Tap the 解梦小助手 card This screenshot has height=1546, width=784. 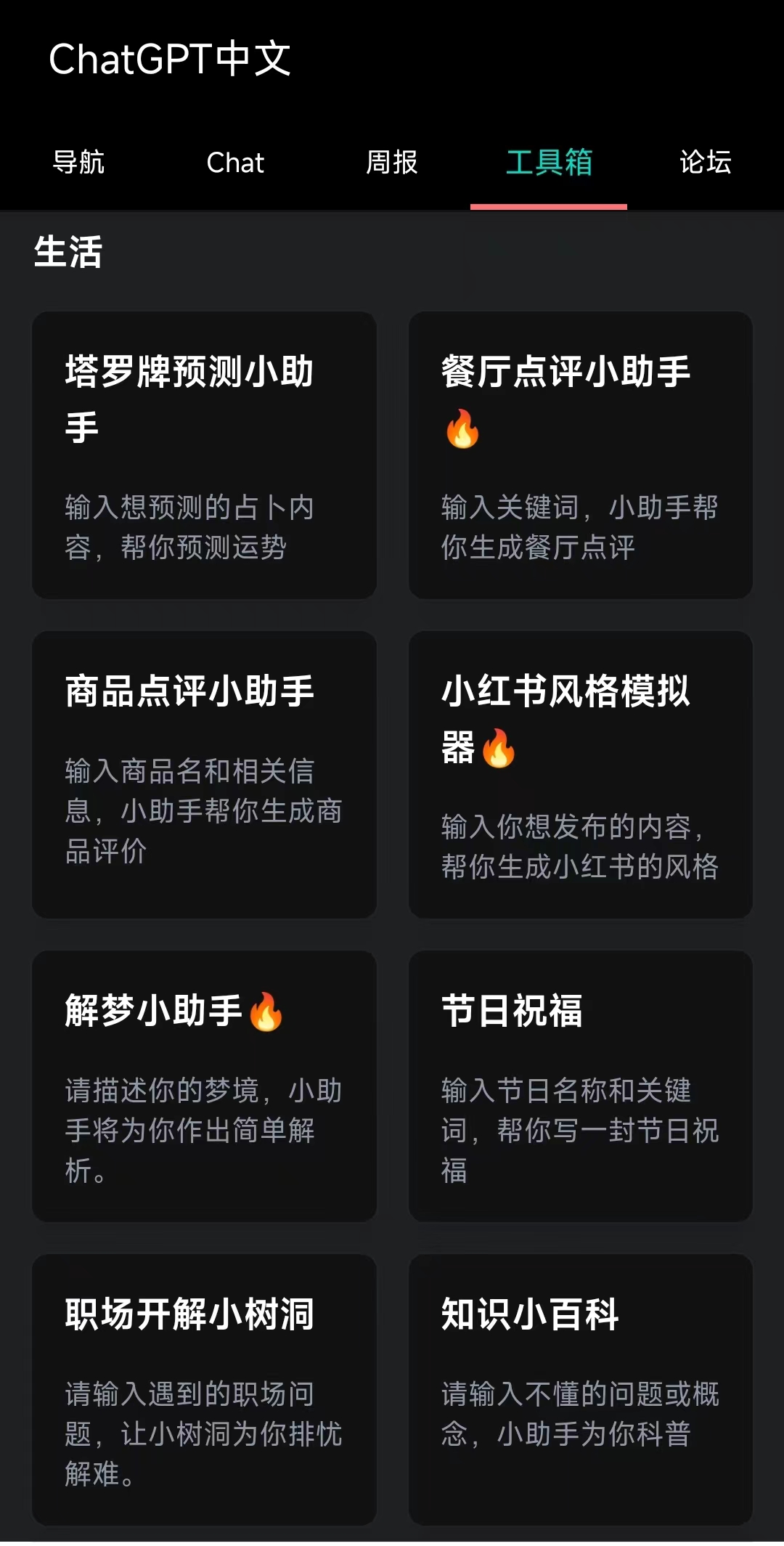(204, 1086)
